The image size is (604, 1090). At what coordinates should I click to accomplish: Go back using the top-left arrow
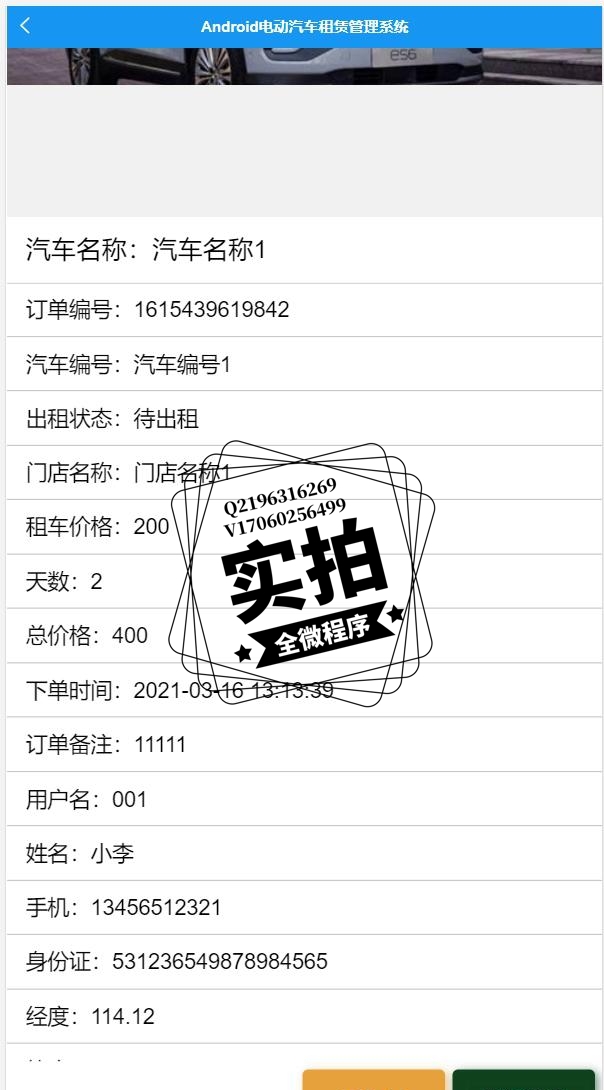25,26
